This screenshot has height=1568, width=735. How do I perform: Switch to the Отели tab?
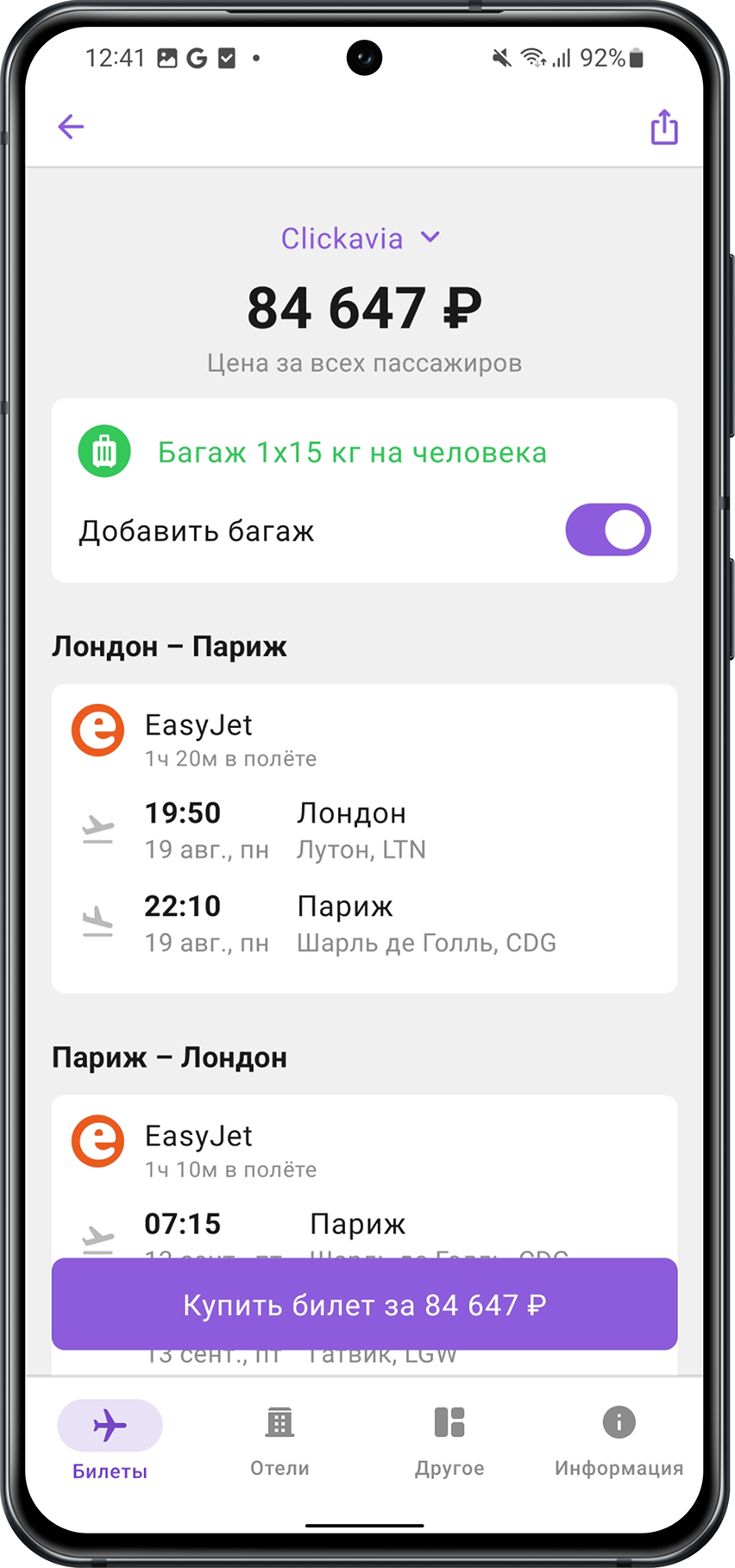point(280,1440)
